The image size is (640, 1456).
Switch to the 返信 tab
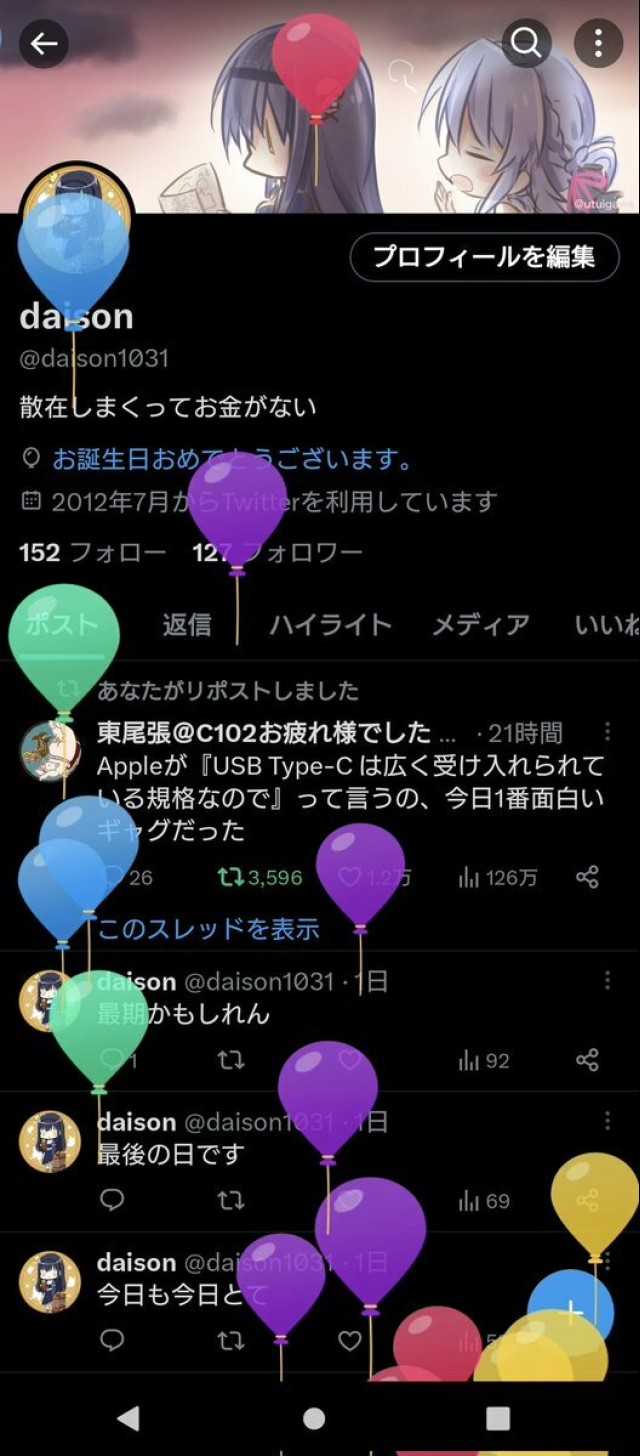pyautogui.click(x=187, y=625)
